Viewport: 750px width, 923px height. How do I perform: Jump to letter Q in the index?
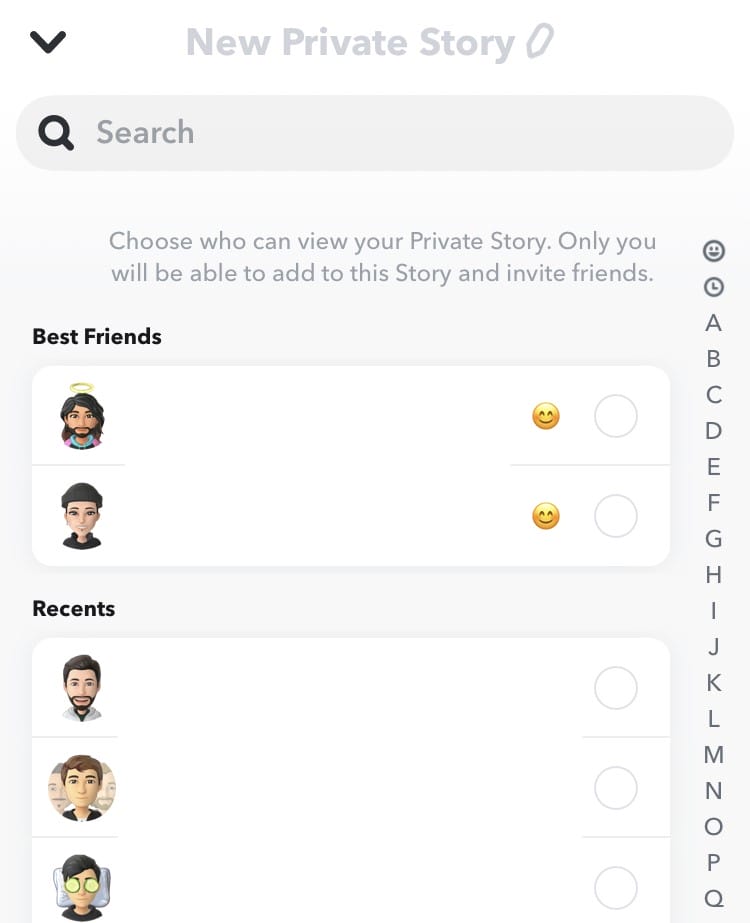click(713, 899)
